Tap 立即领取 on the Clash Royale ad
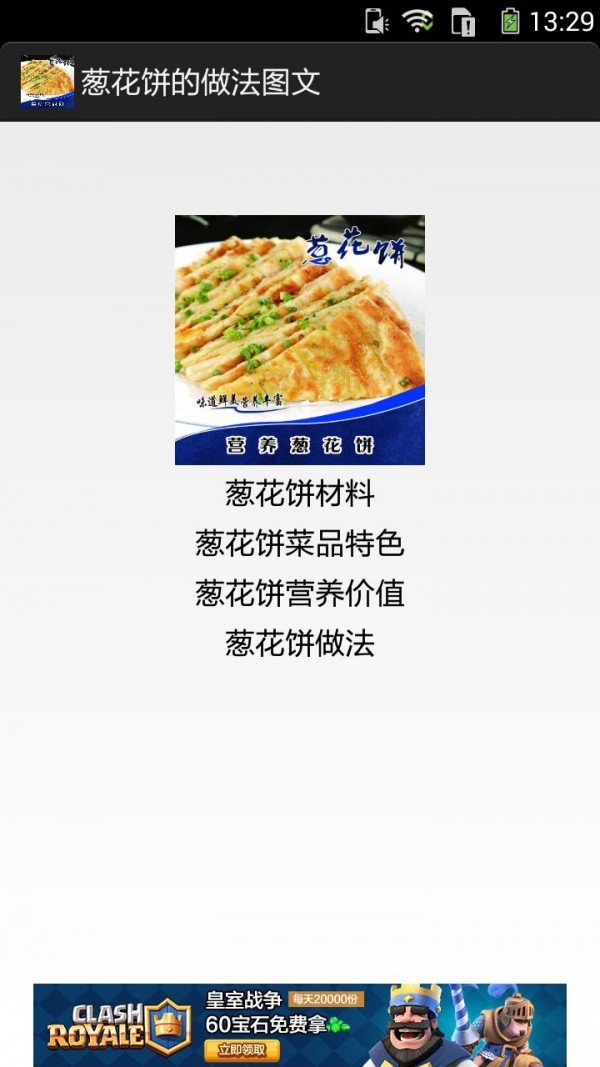 242,1049
